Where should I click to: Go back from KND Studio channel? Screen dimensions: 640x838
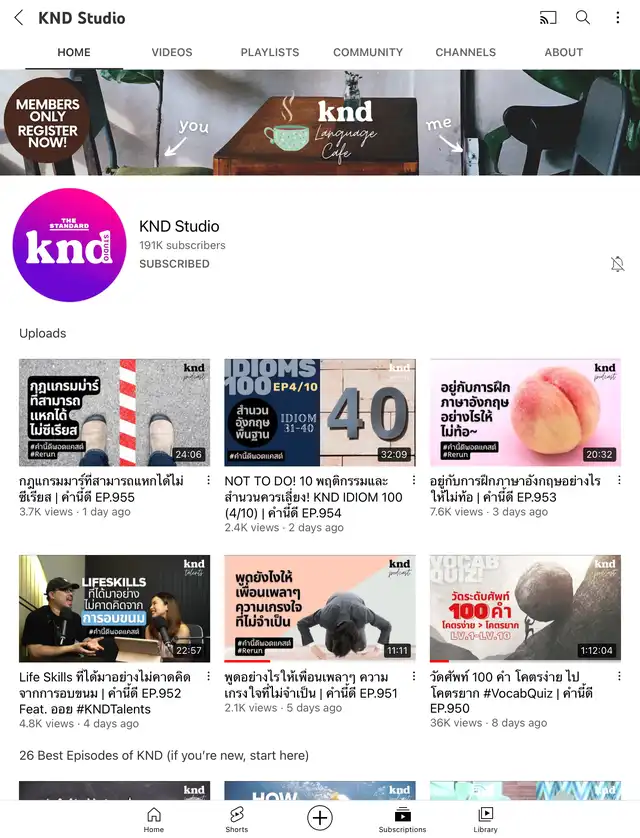(x=18, y=18)
